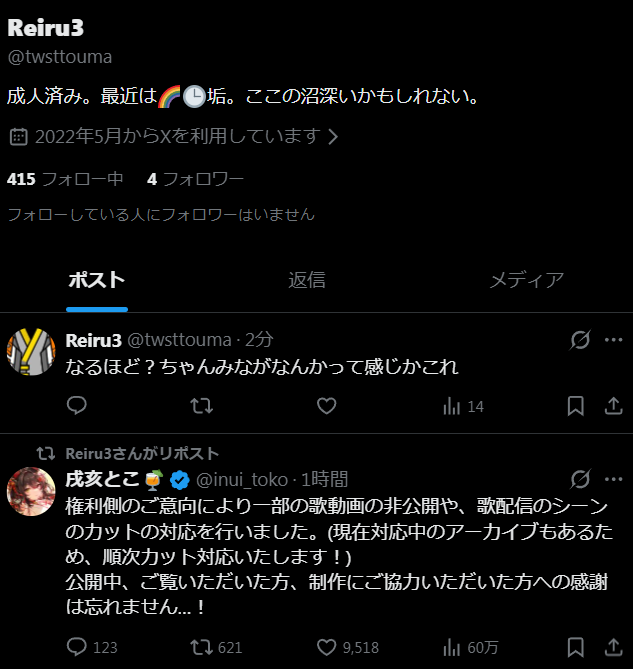The image size is (633, 669).
Task: Open the 415 フォロー中 following list
Action: pos(65,179)
